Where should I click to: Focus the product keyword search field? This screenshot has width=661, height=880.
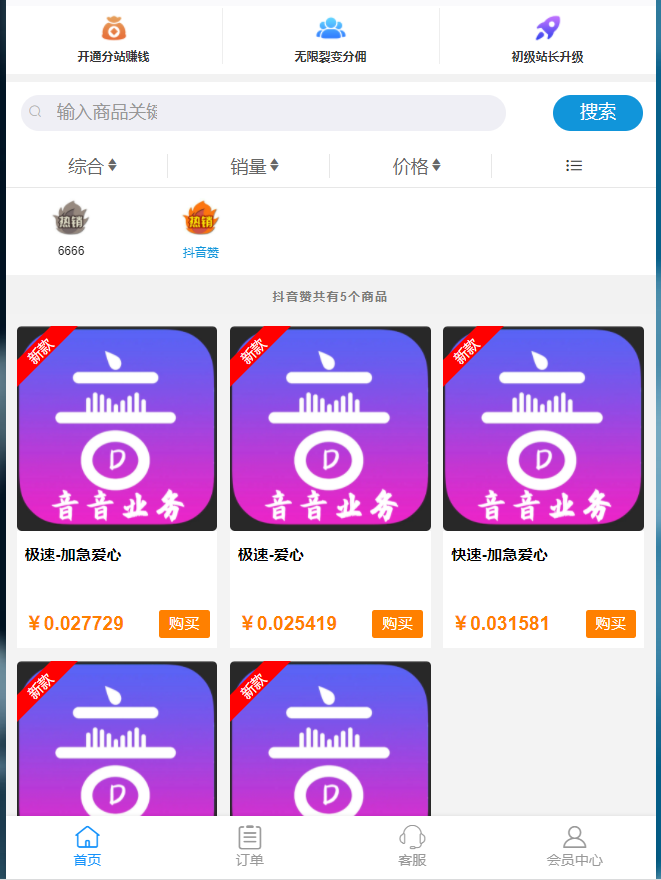[x=263, y=112]
